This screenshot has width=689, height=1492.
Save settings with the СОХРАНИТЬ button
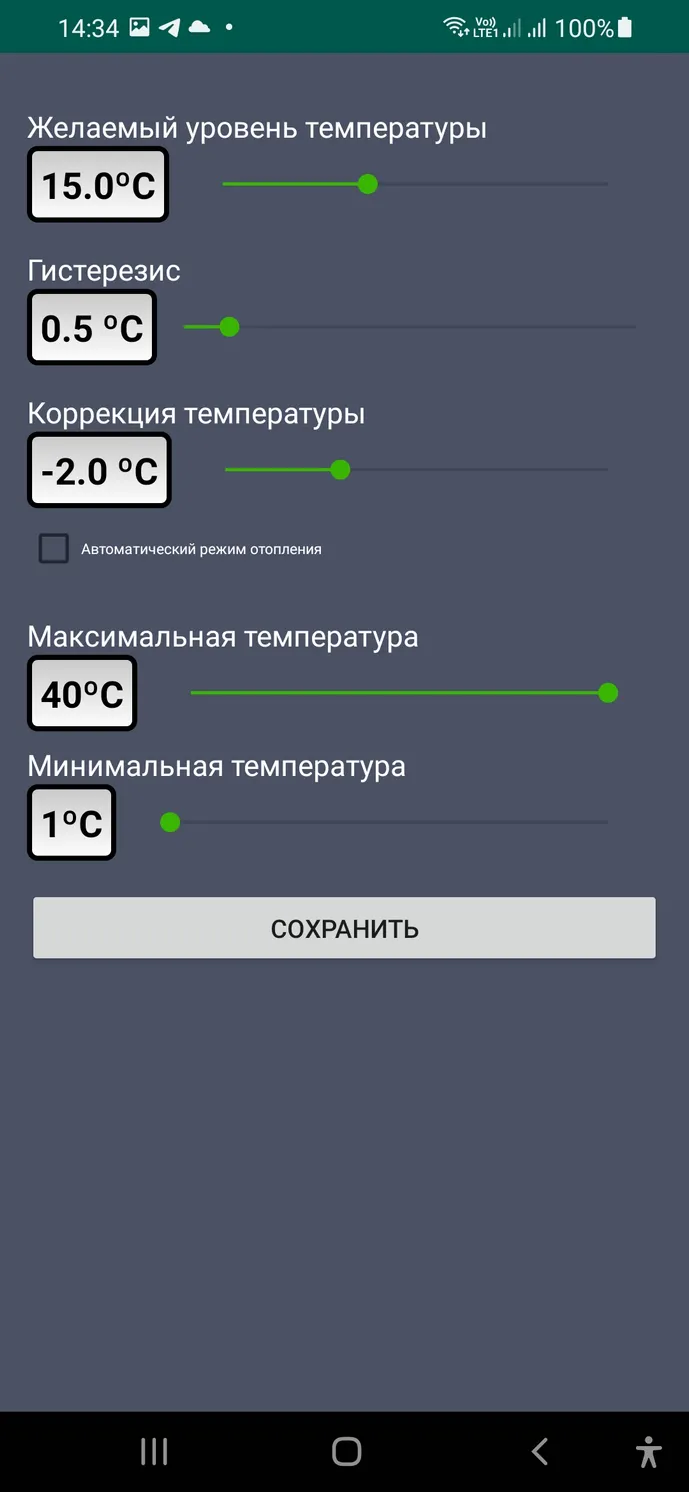point(344,928)
